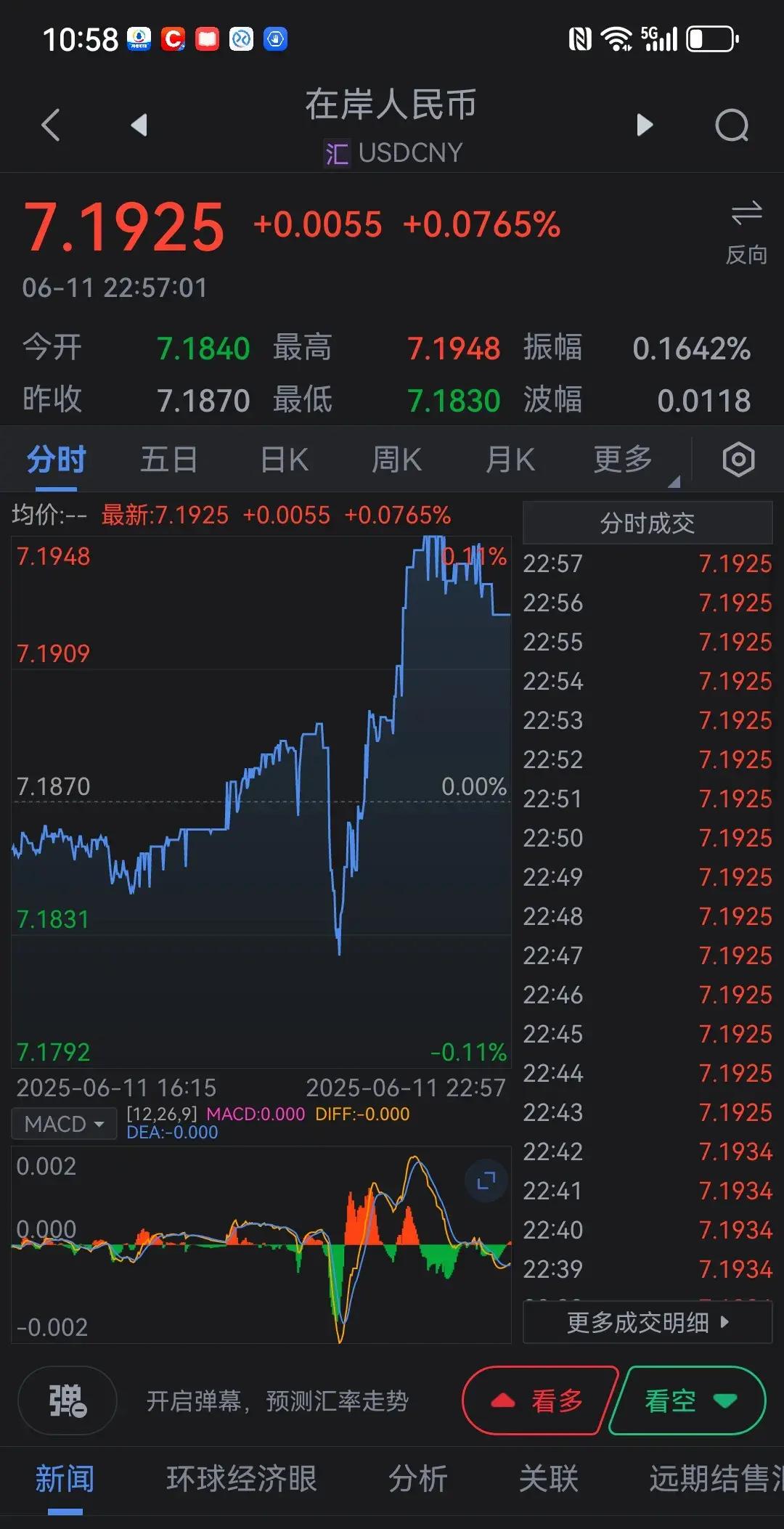Open the 环球经济眼 tab
This screenshot has width=784, height=1529.
[x=242, y=1477]
